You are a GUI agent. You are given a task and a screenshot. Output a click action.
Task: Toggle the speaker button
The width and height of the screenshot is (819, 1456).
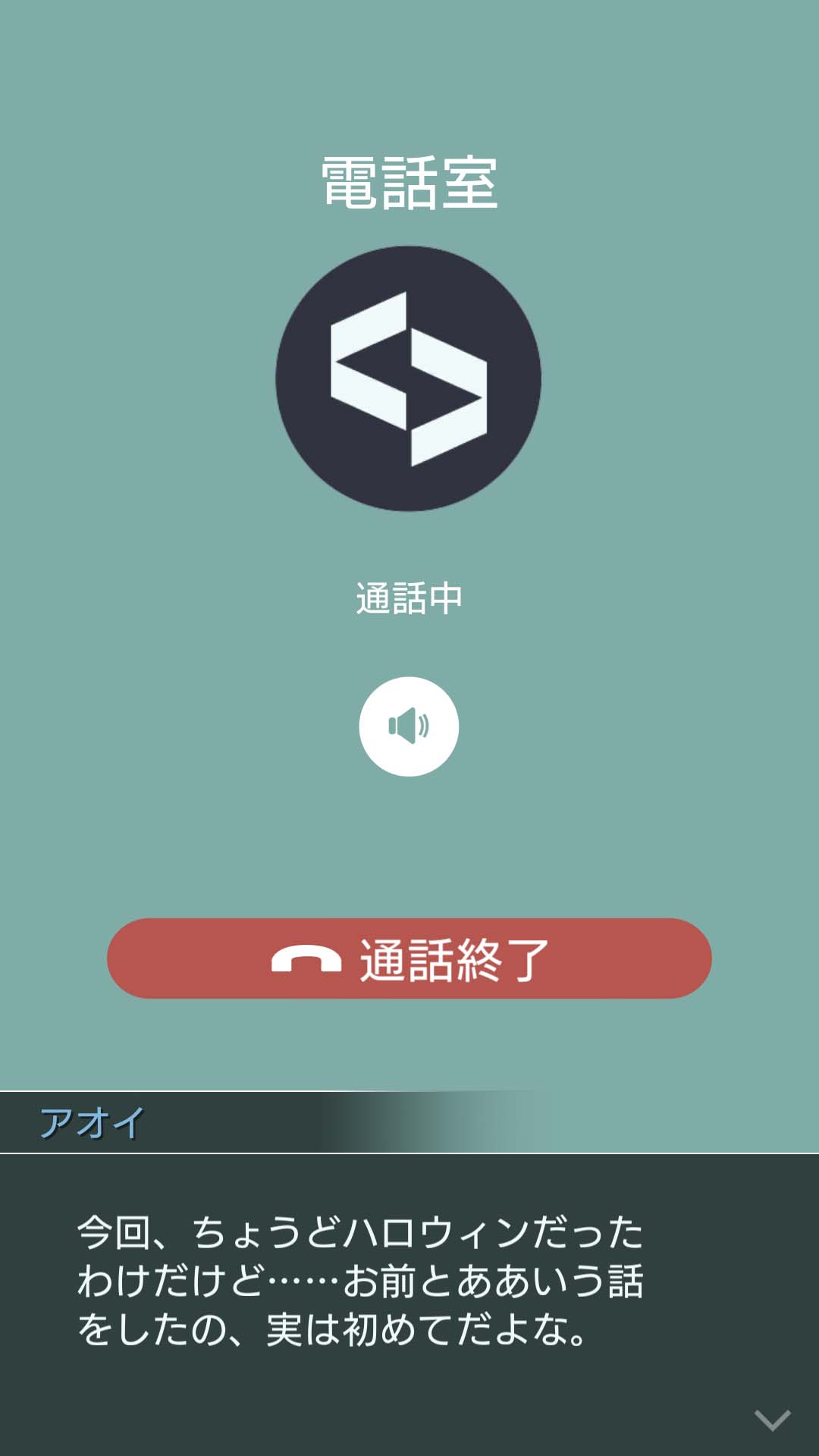point(409,726)
